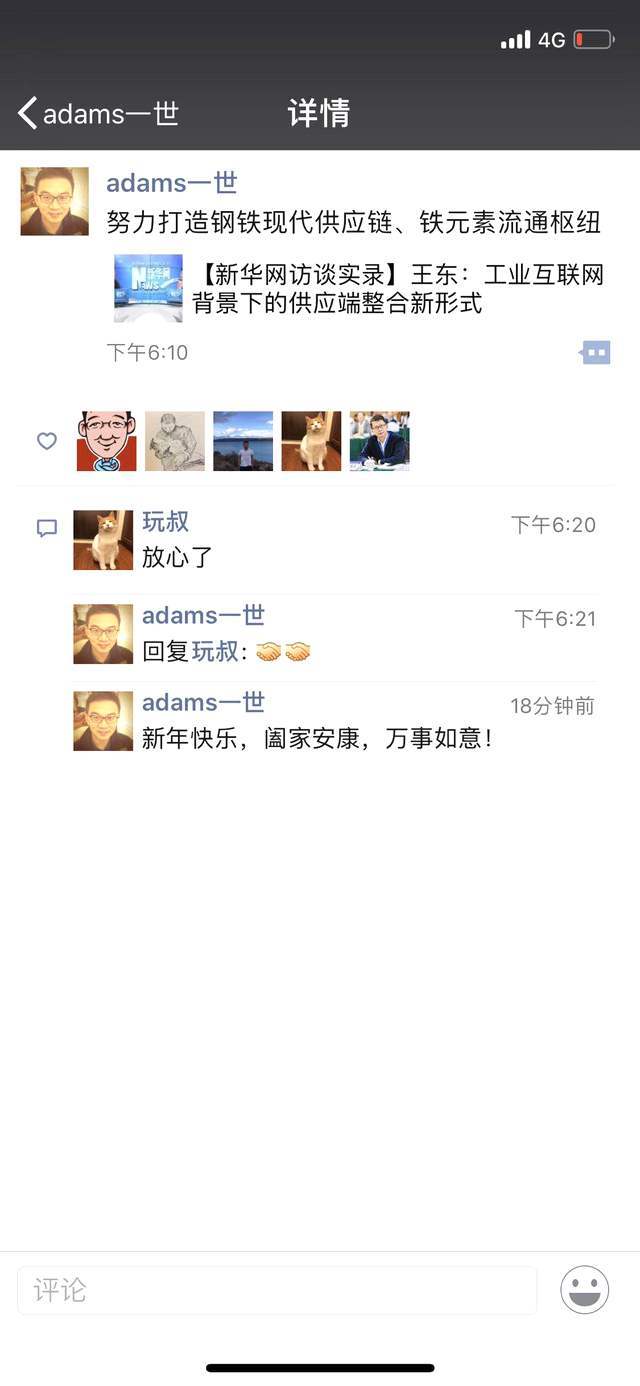Select the comment 新年快乐，阖家安康，万事如意
Viewport: 640px width, 1386px height.
point(317,740)
